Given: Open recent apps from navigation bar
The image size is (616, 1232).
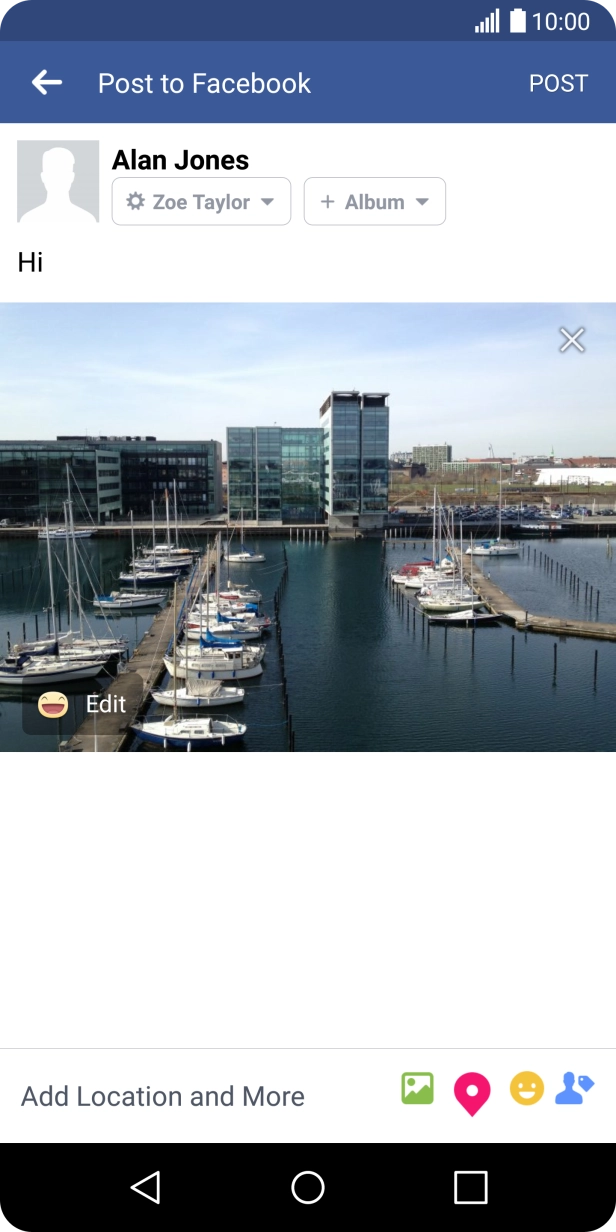Looking at the screenshot, I should (470, 1187).
